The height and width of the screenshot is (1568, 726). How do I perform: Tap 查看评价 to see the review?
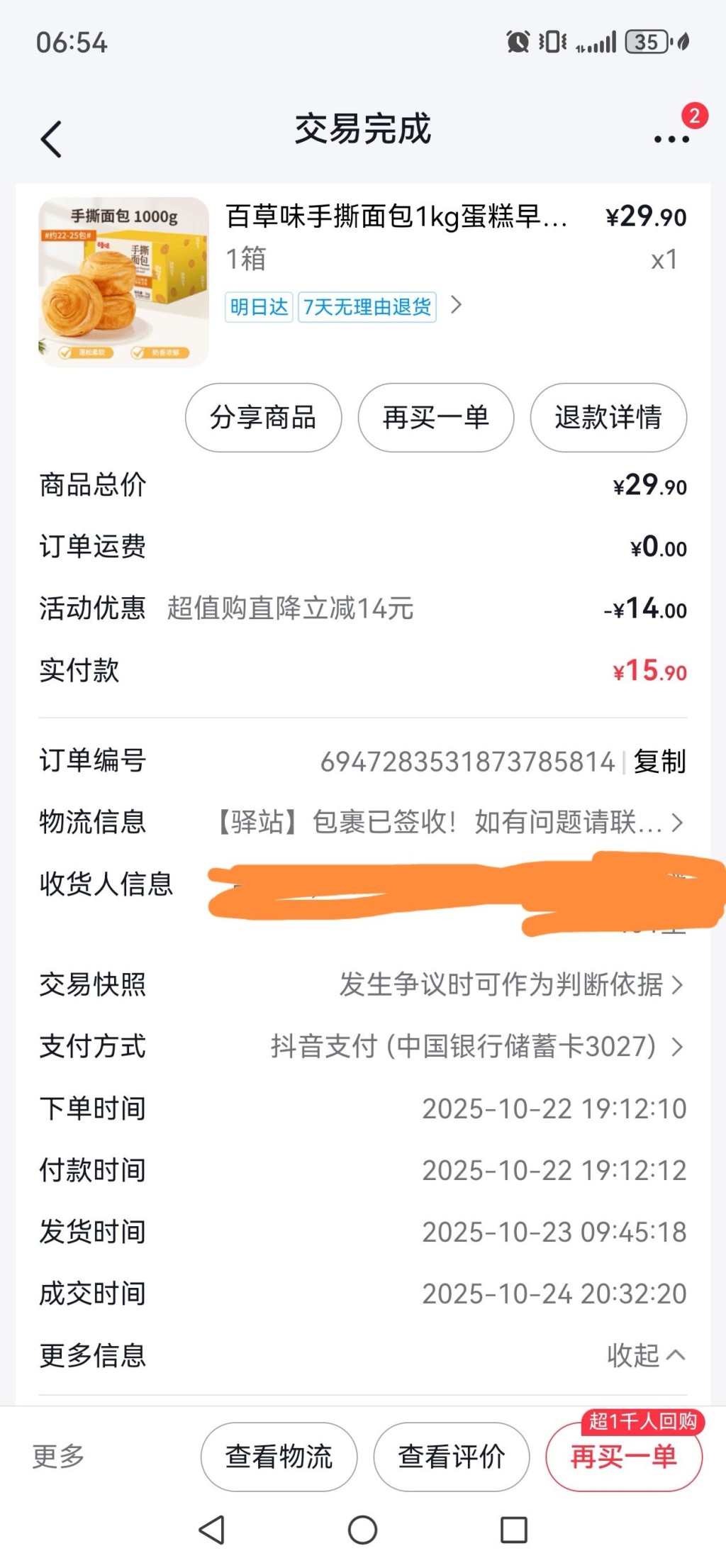451,1457
